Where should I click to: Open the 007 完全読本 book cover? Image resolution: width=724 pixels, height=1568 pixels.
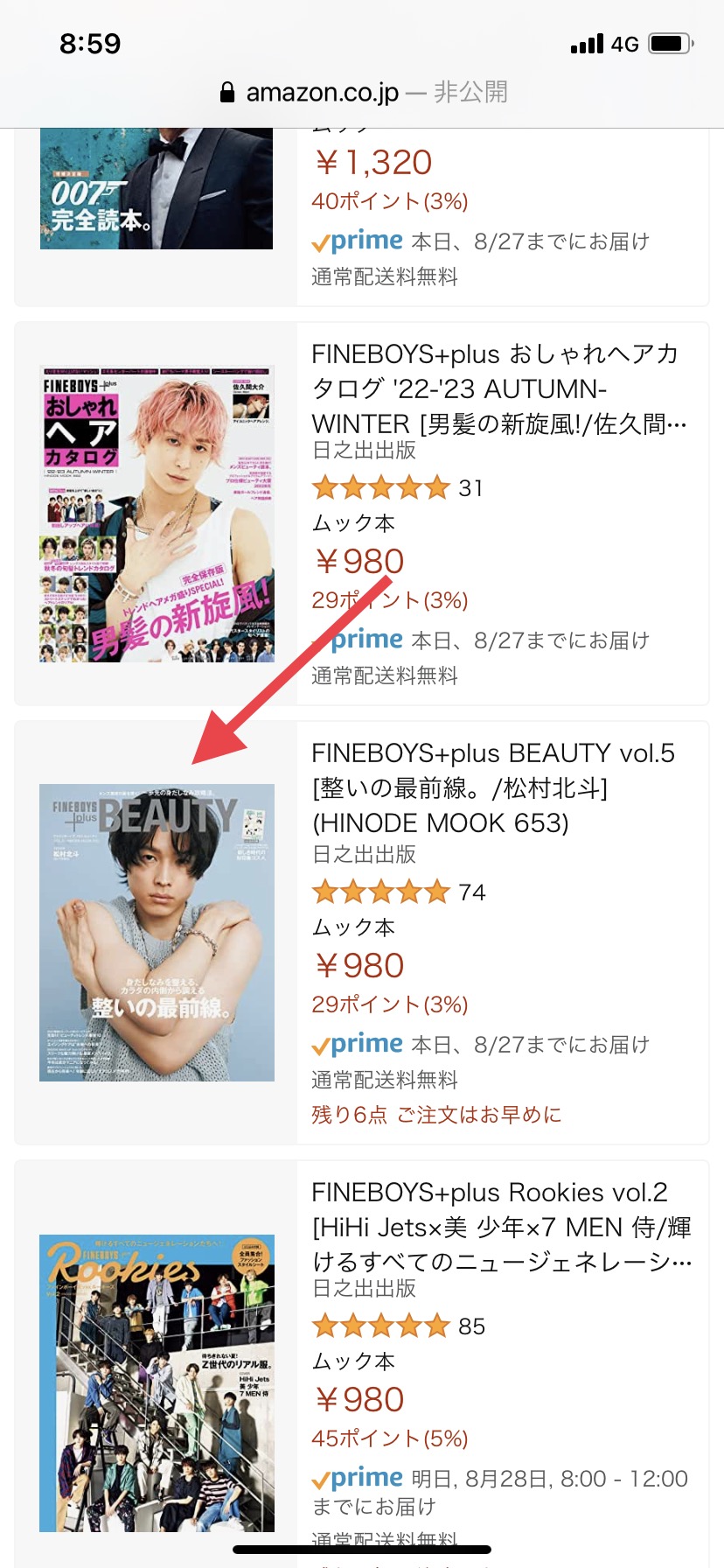pos(157,189)
